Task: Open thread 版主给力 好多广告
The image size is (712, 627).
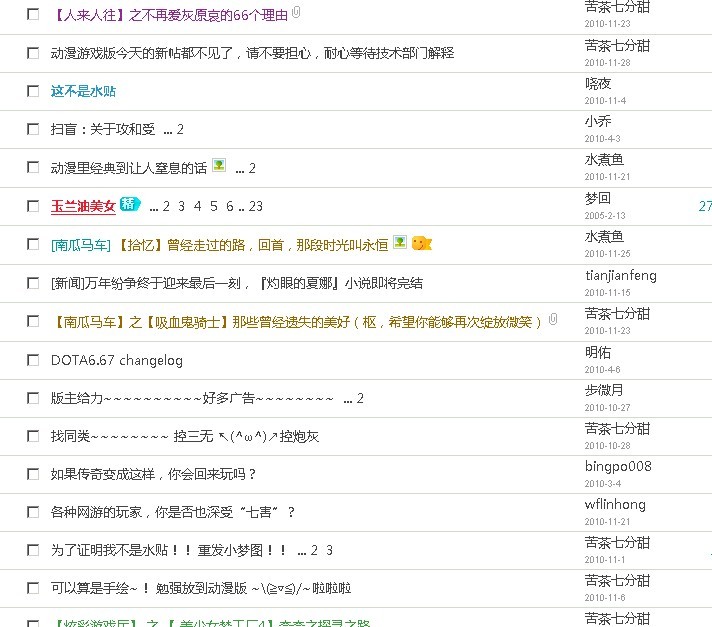Action: [x=192, y=398]
